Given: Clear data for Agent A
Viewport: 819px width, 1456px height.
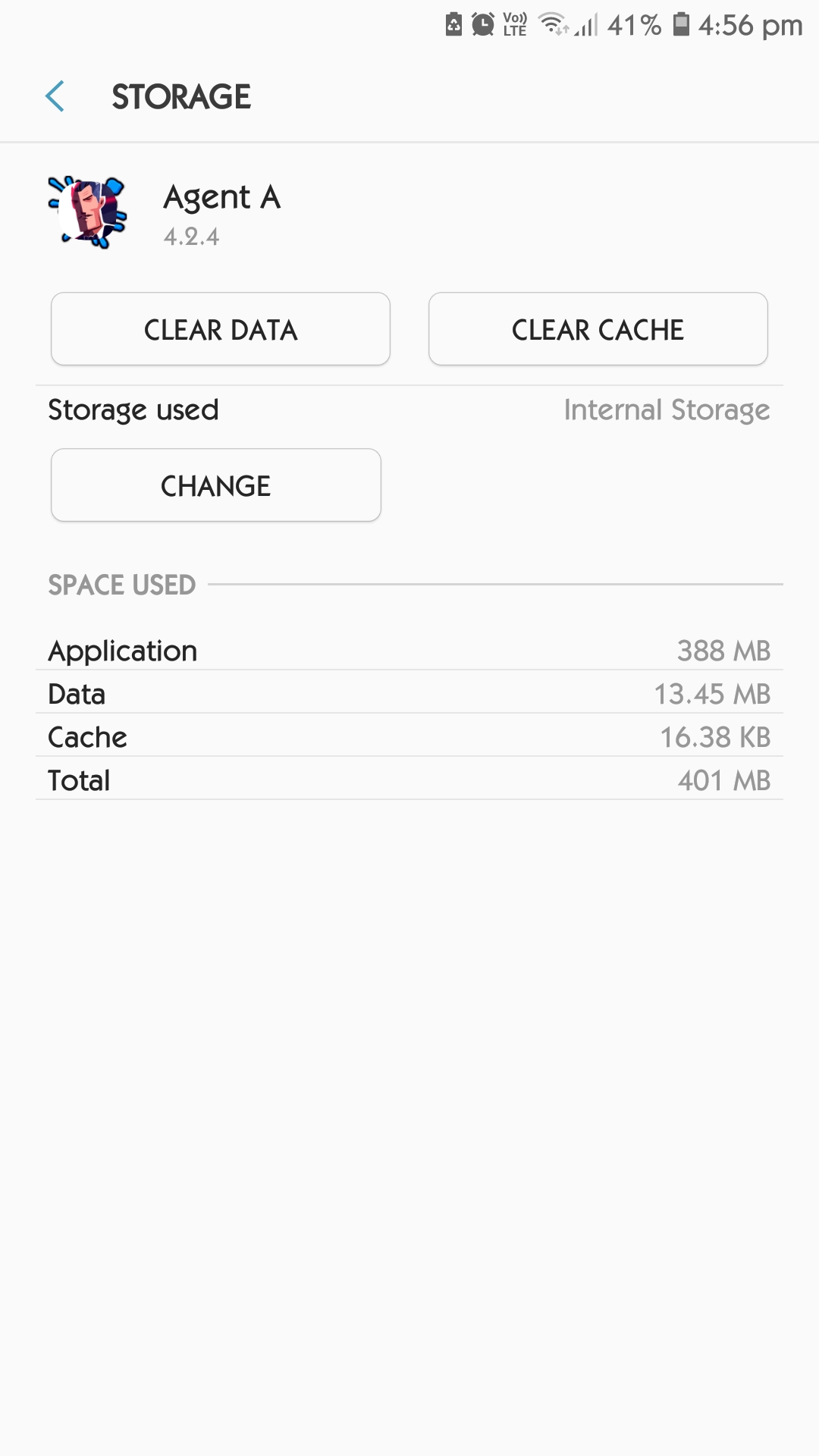Looking at the screenshot, I should coord(221,329).
